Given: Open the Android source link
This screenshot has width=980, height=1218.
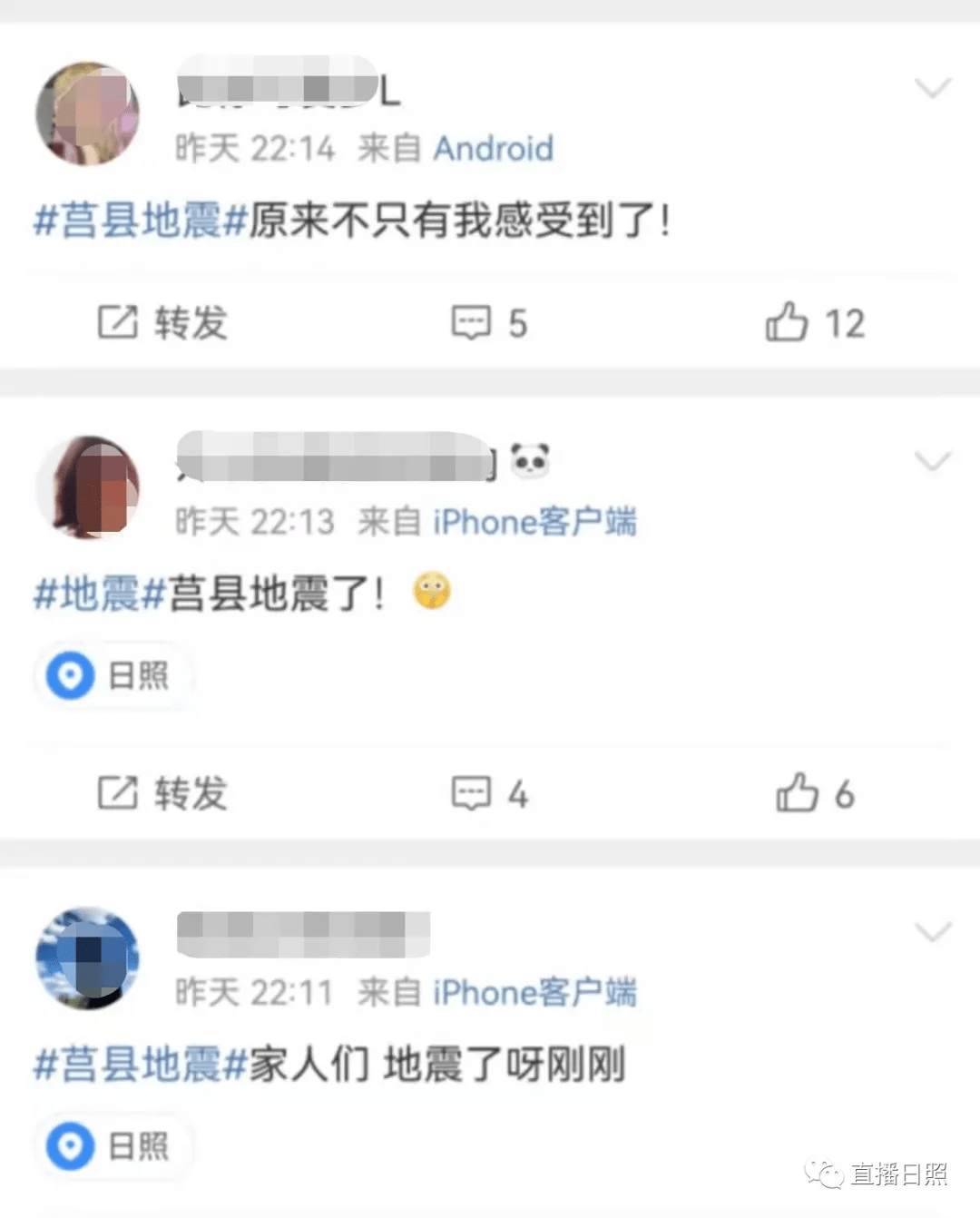Looking at the screenshot, I should pyautogui.click(x=495, y=148).
